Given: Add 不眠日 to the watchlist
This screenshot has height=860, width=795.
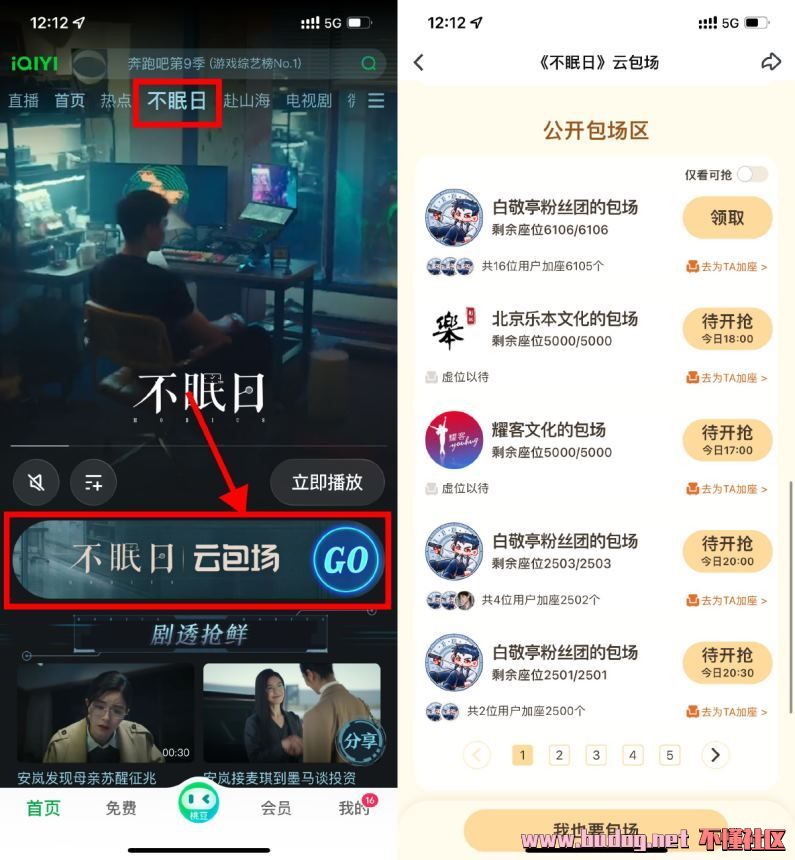Looking at the screenshot, I should [x=93, y=483].
